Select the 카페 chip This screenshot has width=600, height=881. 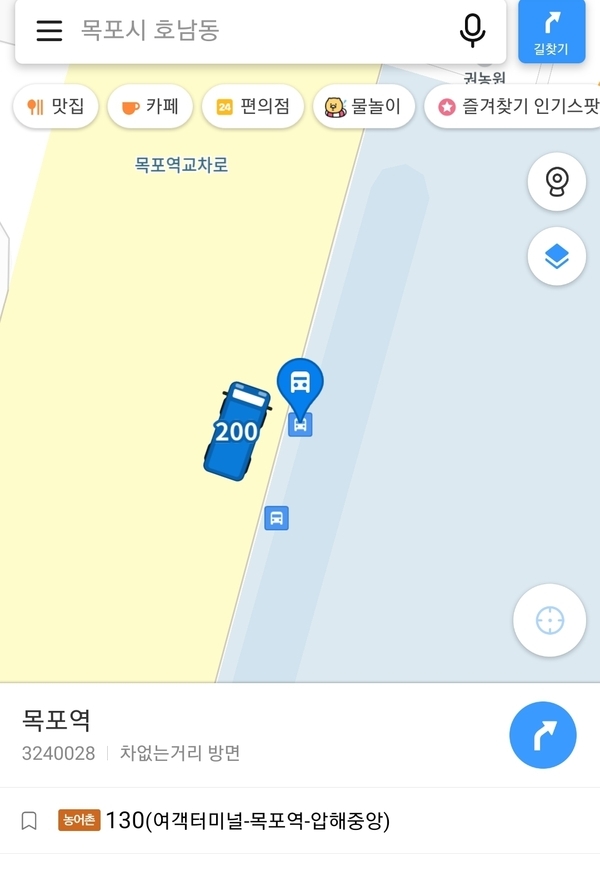[x=150, y=107]
